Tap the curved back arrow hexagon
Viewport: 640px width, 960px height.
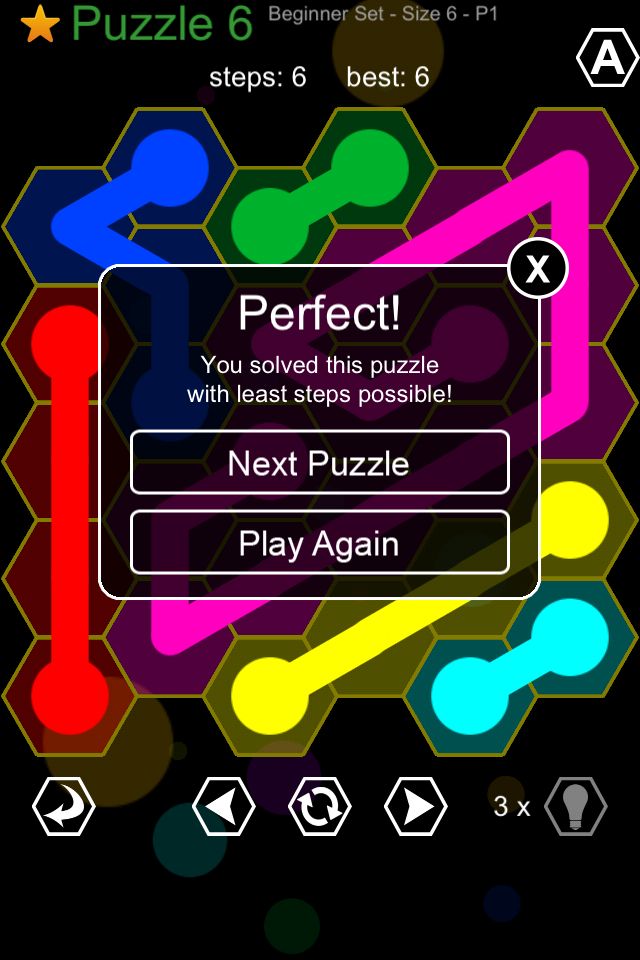click(x=64, y=806)
